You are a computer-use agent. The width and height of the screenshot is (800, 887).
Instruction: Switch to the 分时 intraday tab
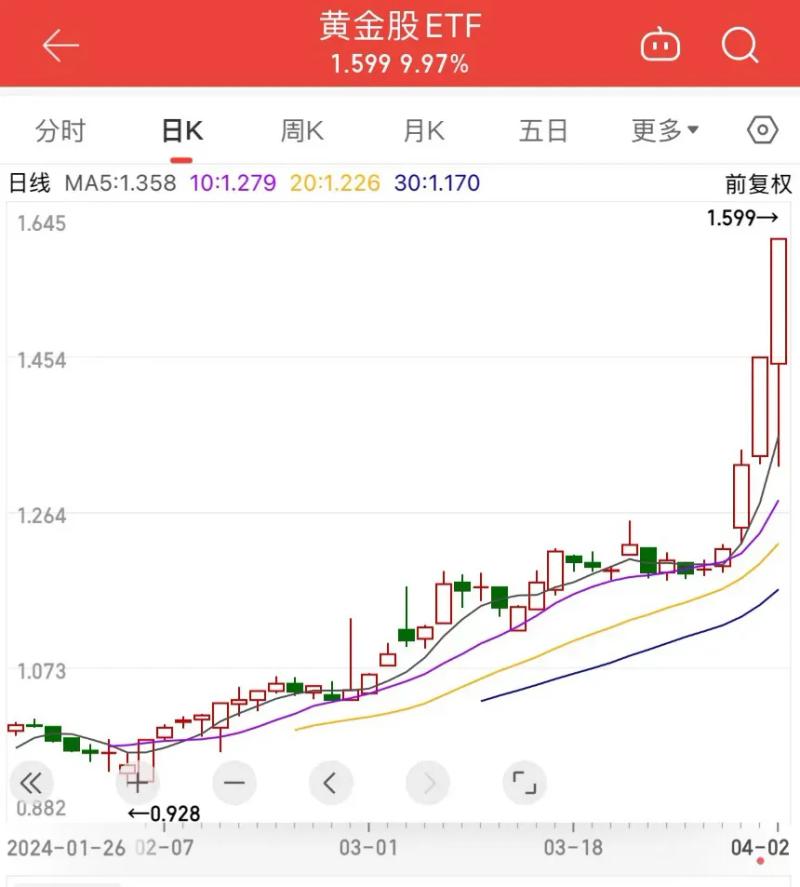(x=62, y=130)
